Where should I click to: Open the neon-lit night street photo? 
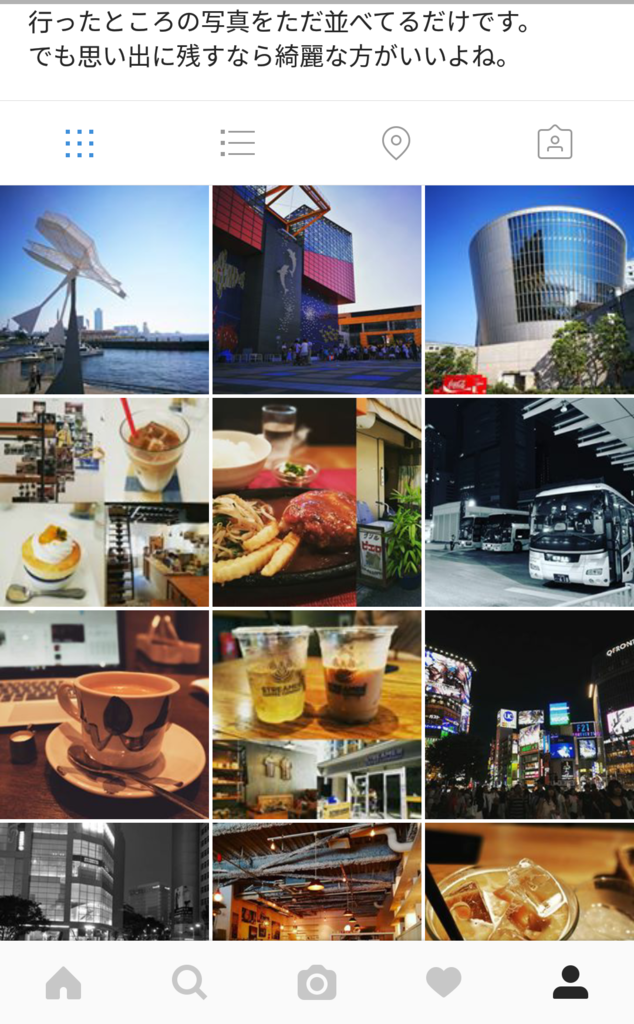click(x=529, y=714)
